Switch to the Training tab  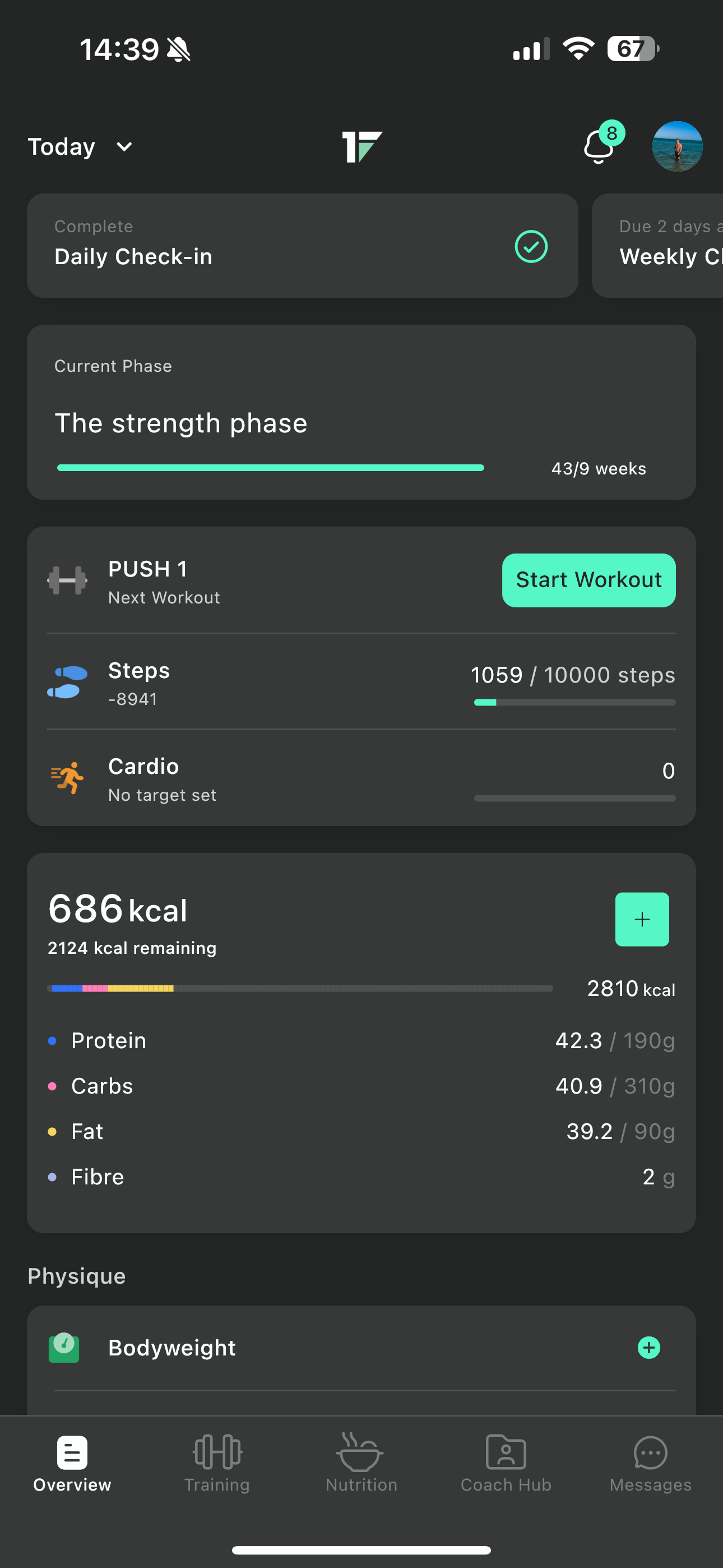pos(217,1462)
